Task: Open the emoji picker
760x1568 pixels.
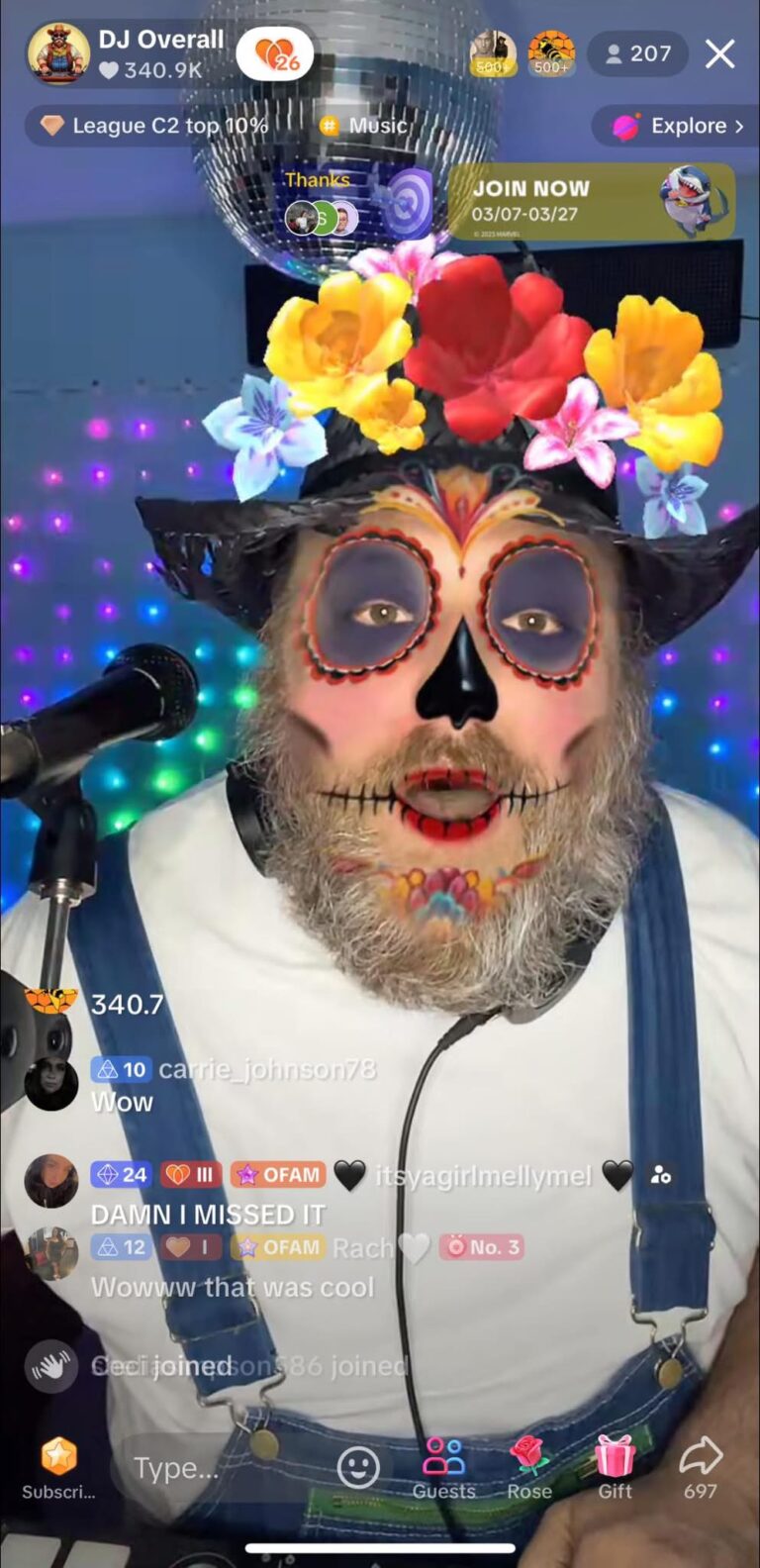Action: pos(358,1467)
